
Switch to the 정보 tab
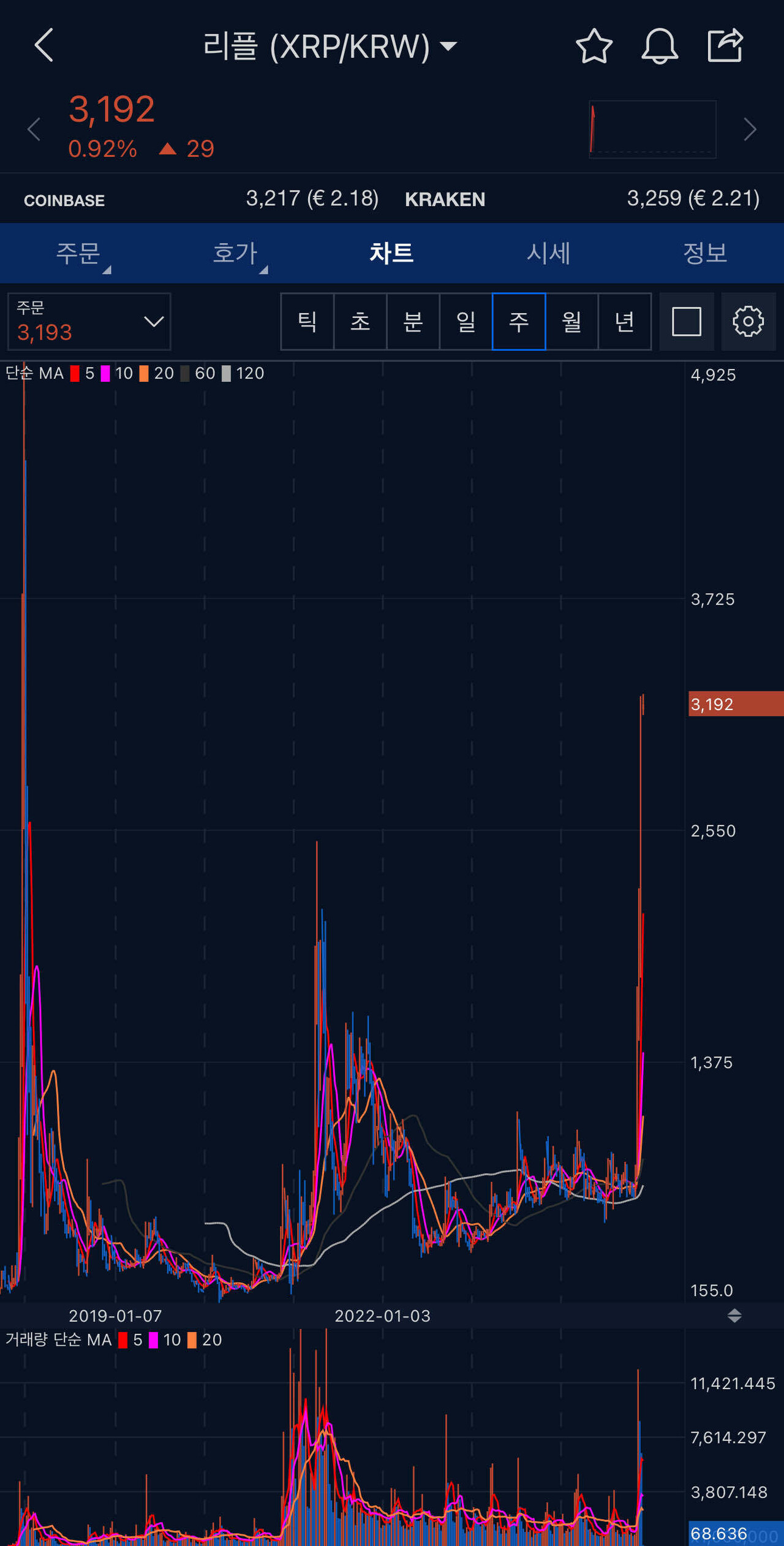click(705, 253)
